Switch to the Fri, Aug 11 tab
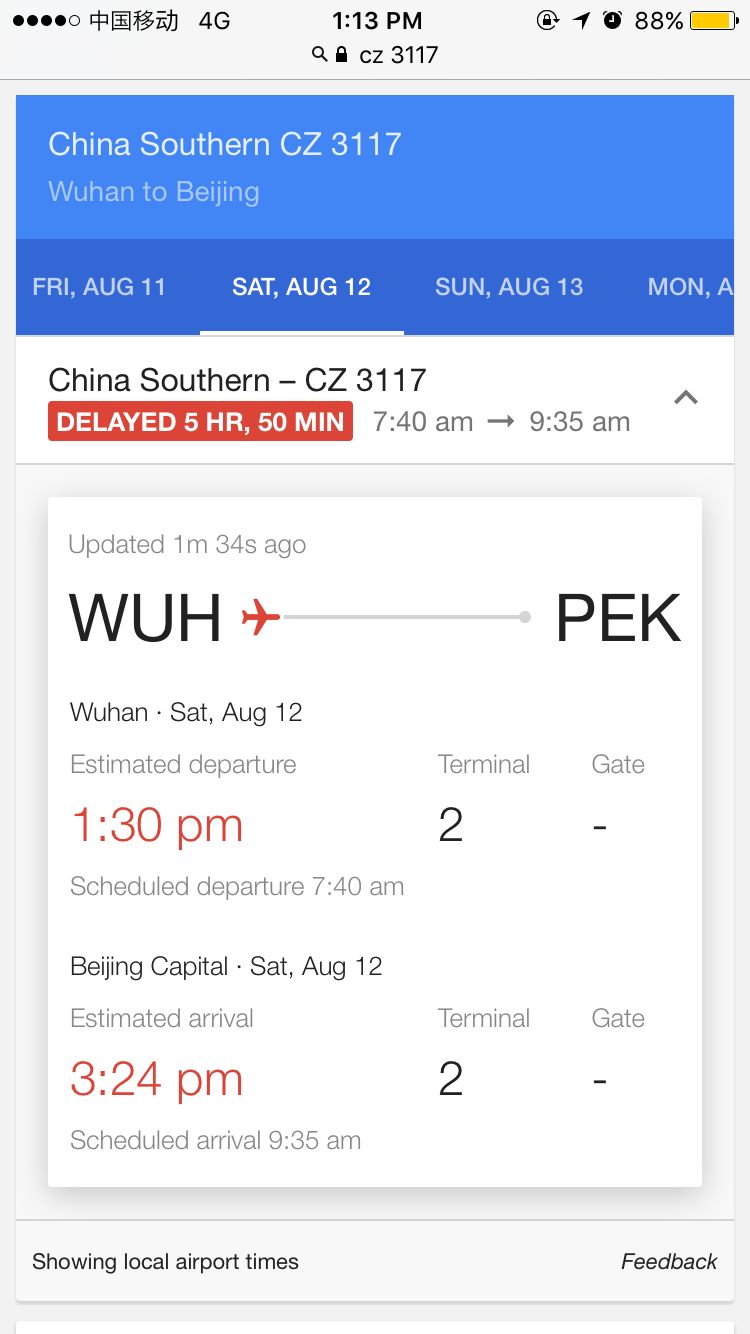750x1334 pixels. (x=99, y=287)
